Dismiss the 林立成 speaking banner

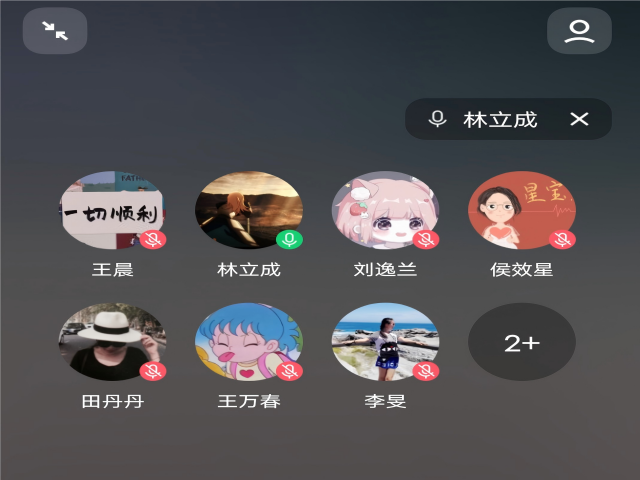[x=579, y=119]
